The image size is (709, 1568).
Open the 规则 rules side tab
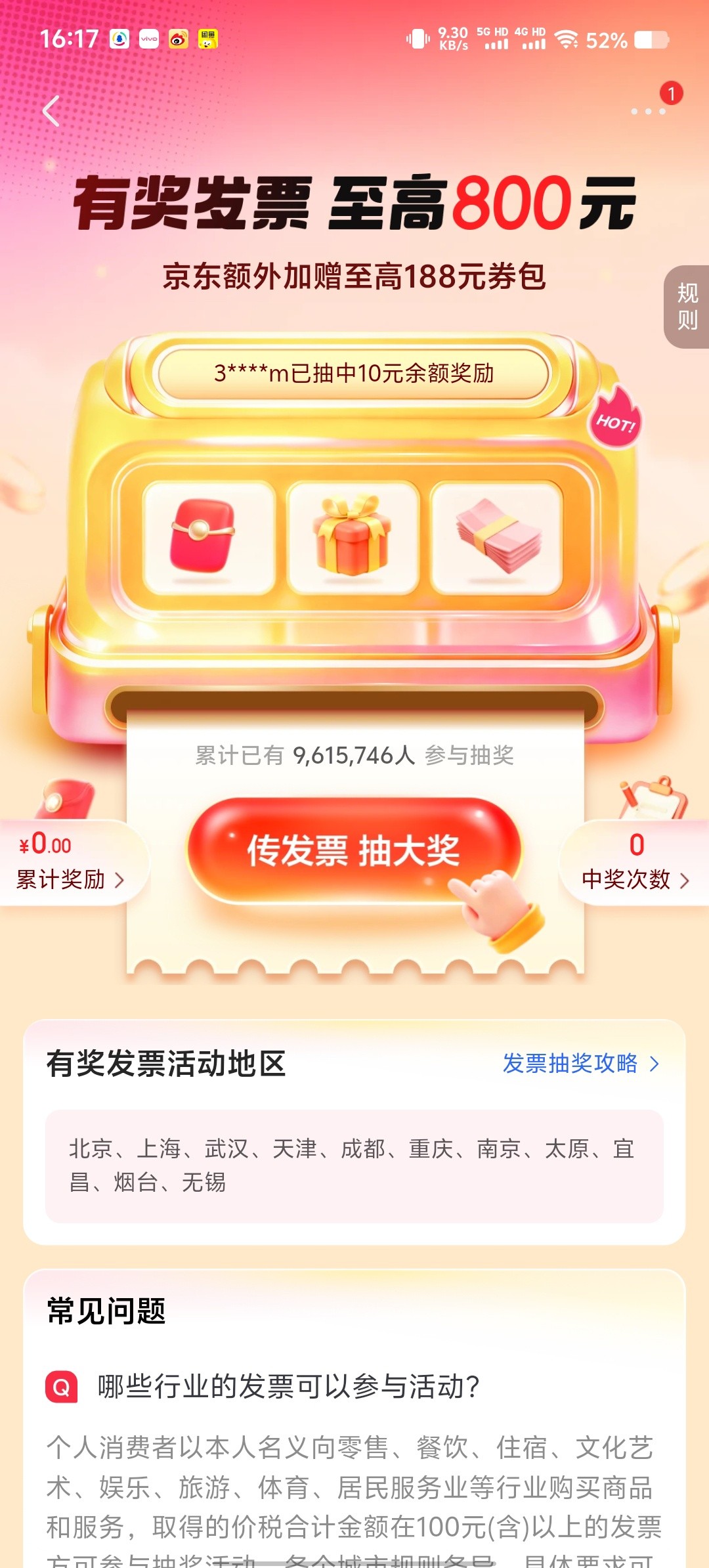pyautogui.click(x=687, y=307)
